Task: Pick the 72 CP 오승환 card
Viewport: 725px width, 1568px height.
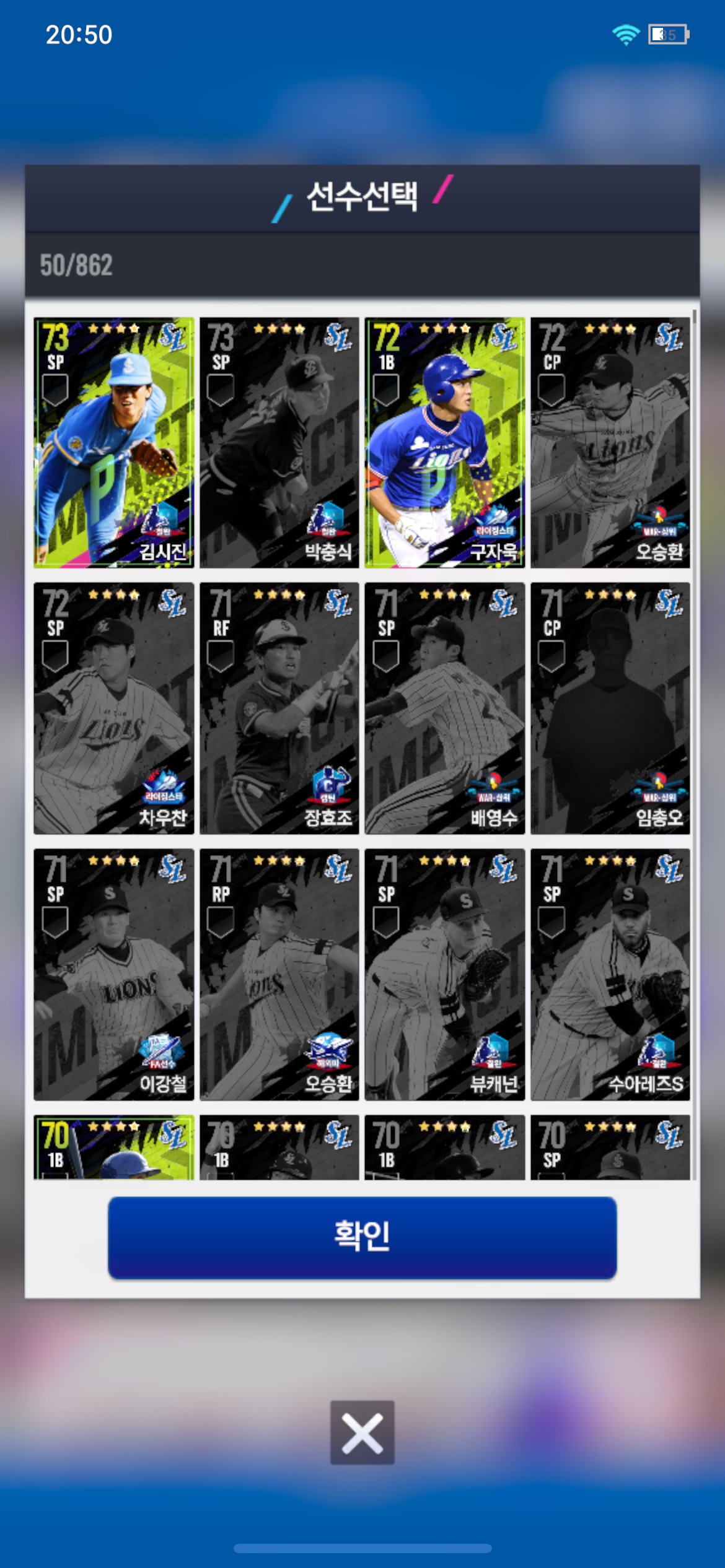Action: (x=610, y=442)
